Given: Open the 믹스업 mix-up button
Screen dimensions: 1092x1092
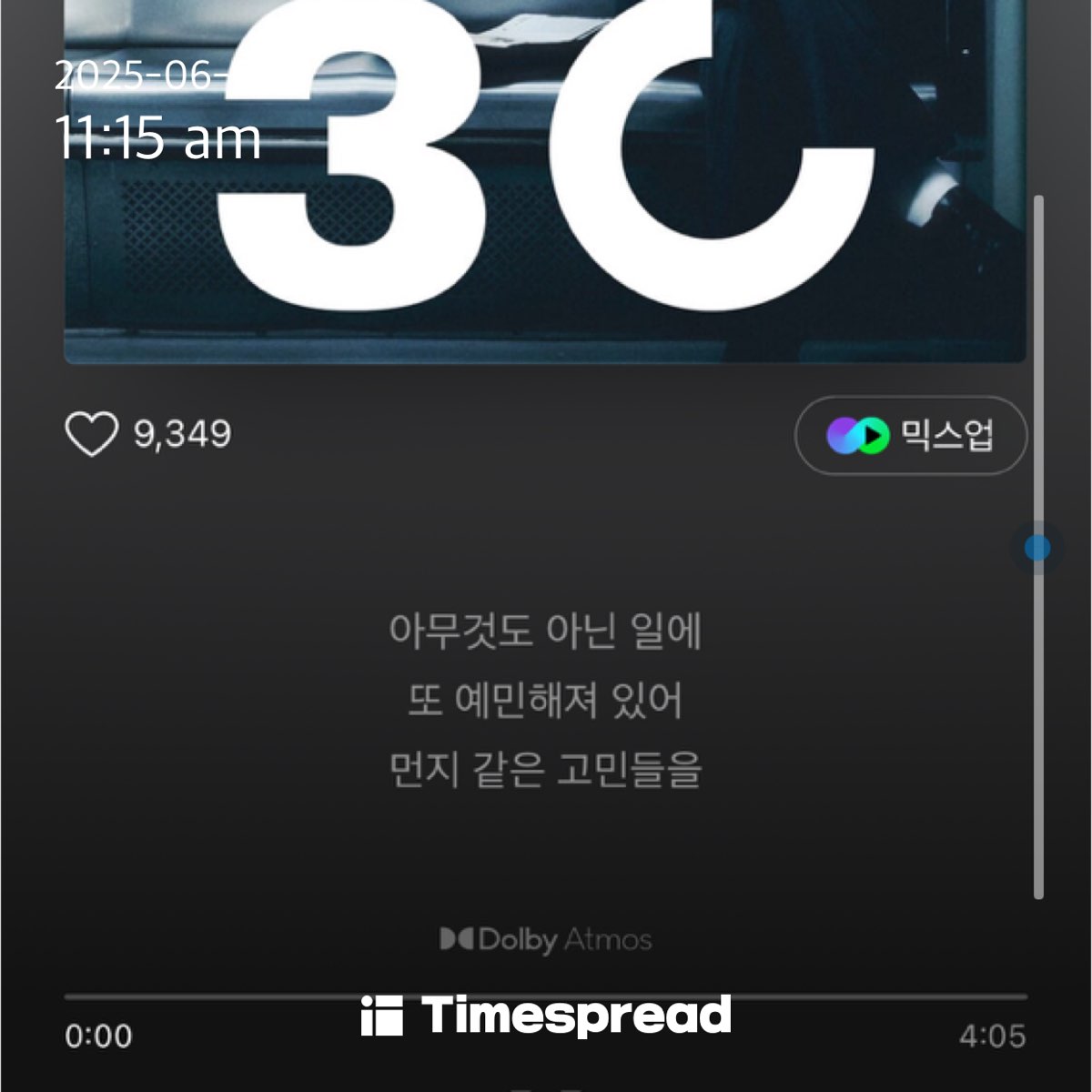Looking at the screenshot, I should tap(911, 436).
